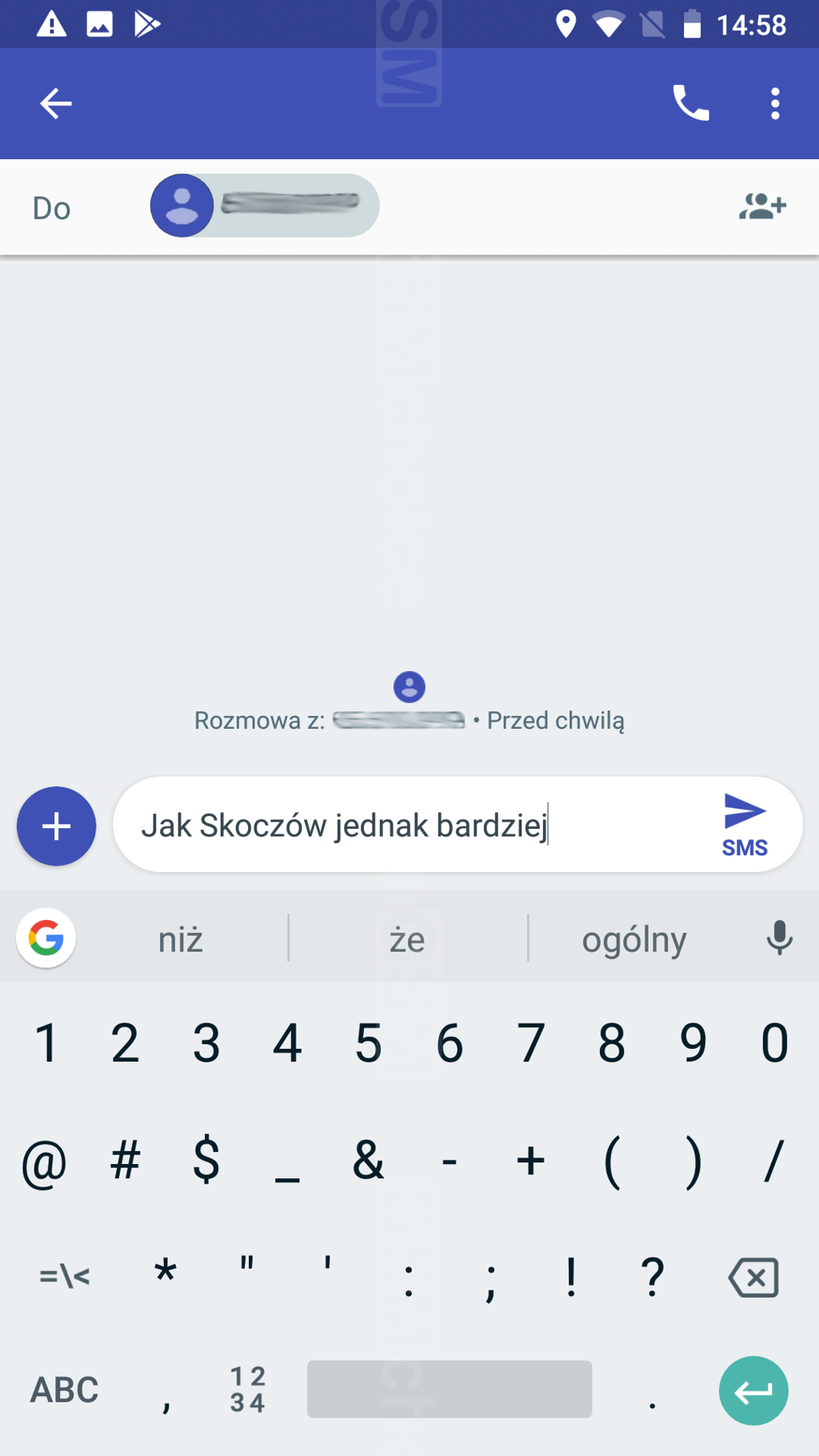Go back using the arrow icon
Screen dimensions: 819x1456
point(56,103)
